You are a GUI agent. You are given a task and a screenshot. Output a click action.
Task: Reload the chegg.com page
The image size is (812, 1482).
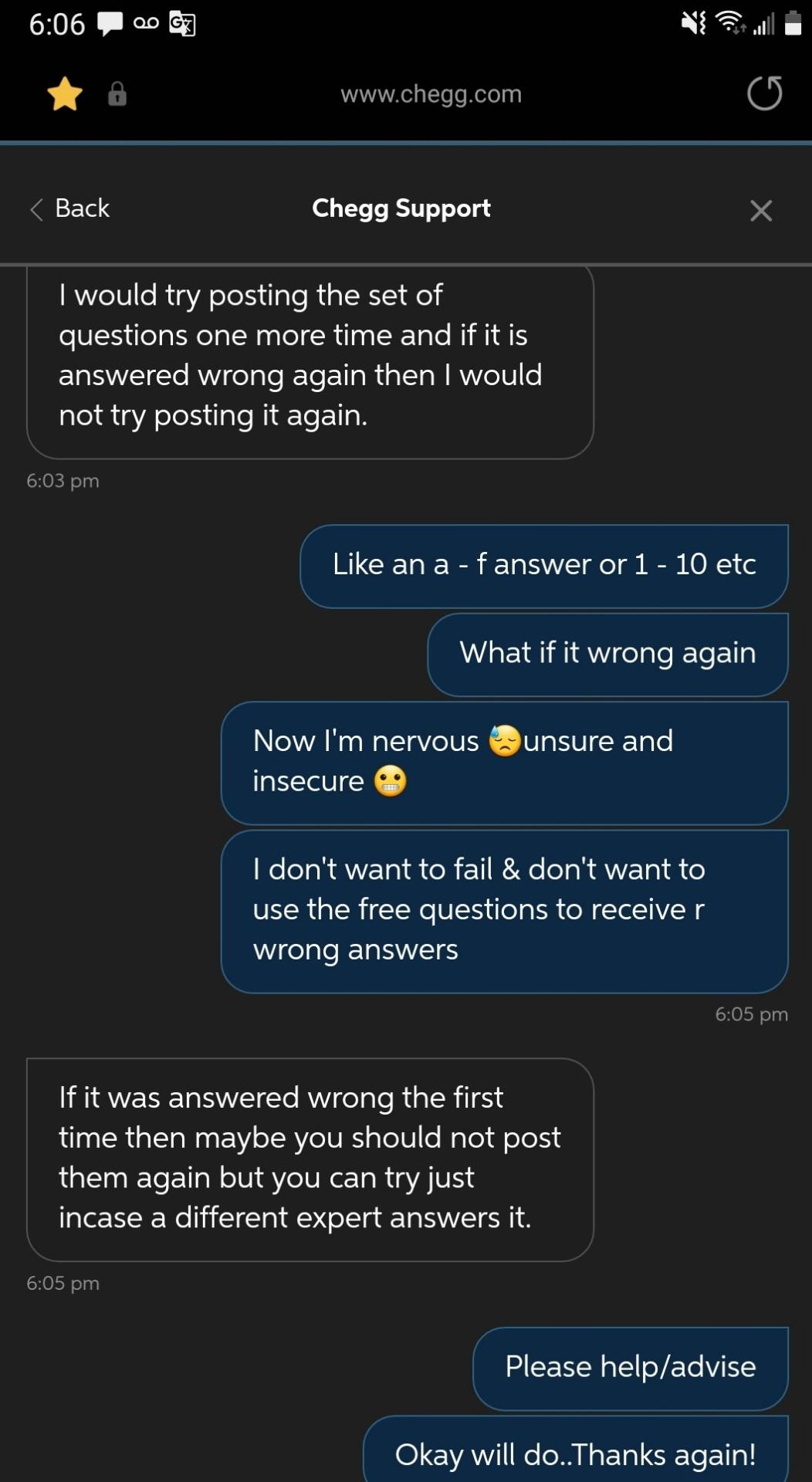point(764,93)
